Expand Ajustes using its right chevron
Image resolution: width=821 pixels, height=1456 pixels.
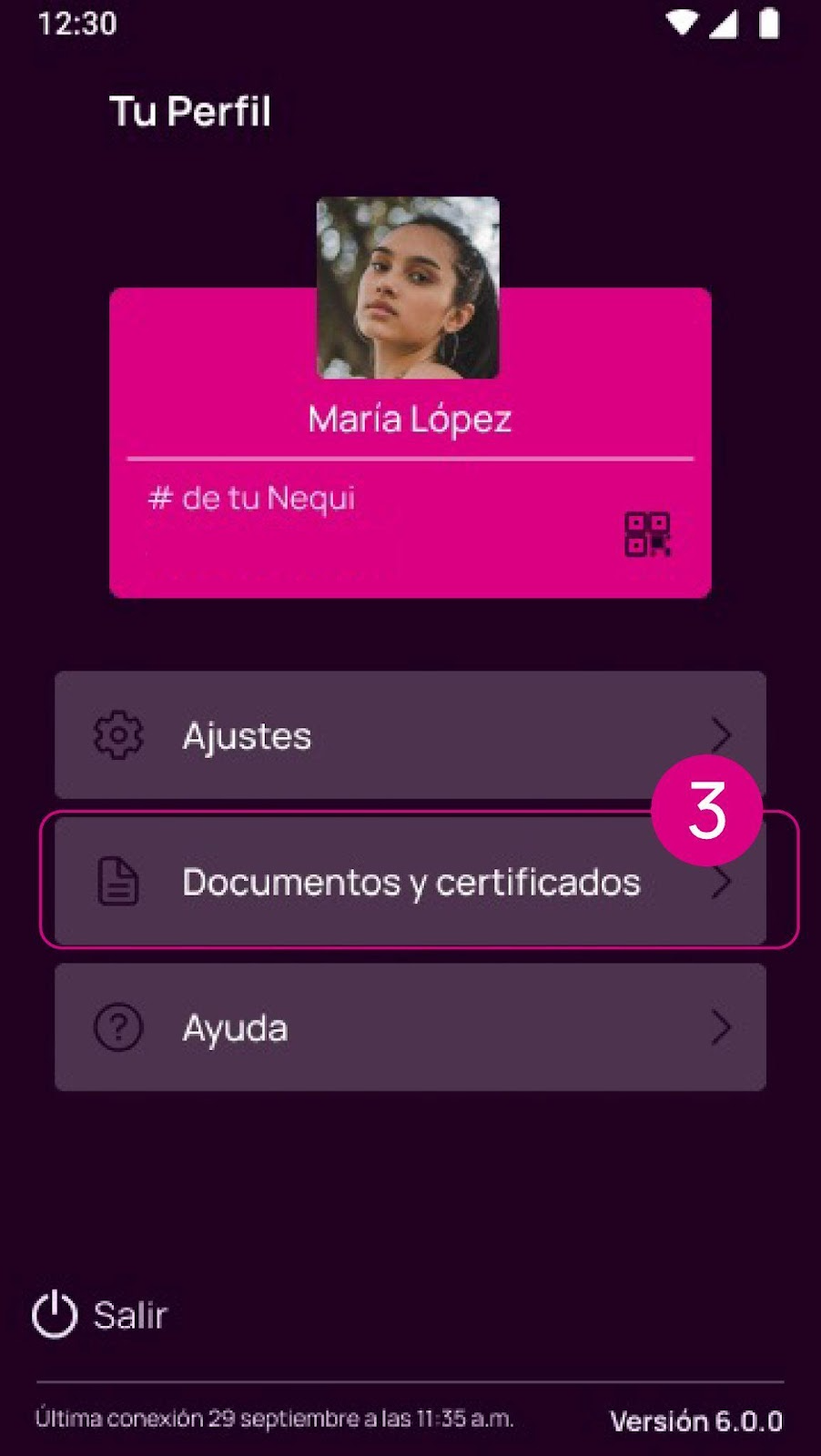click(723, 735)
